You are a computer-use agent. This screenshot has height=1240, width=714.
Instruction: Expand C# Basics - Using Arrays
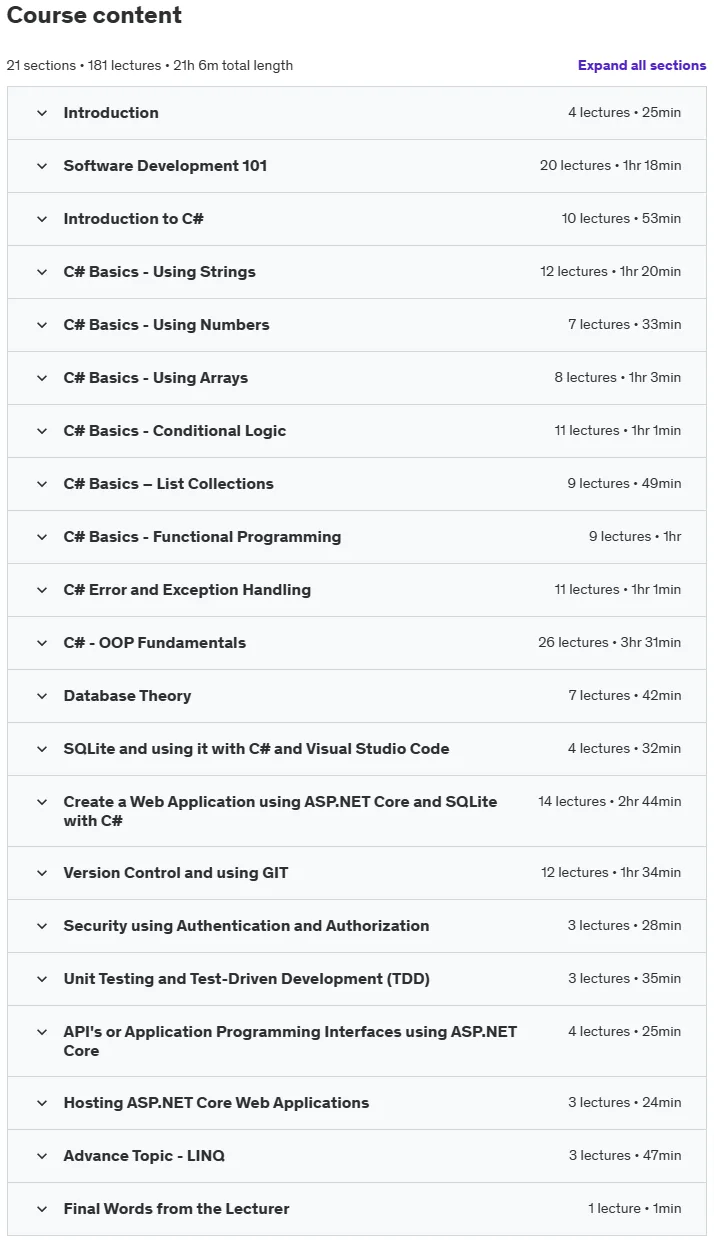[357, 378]
